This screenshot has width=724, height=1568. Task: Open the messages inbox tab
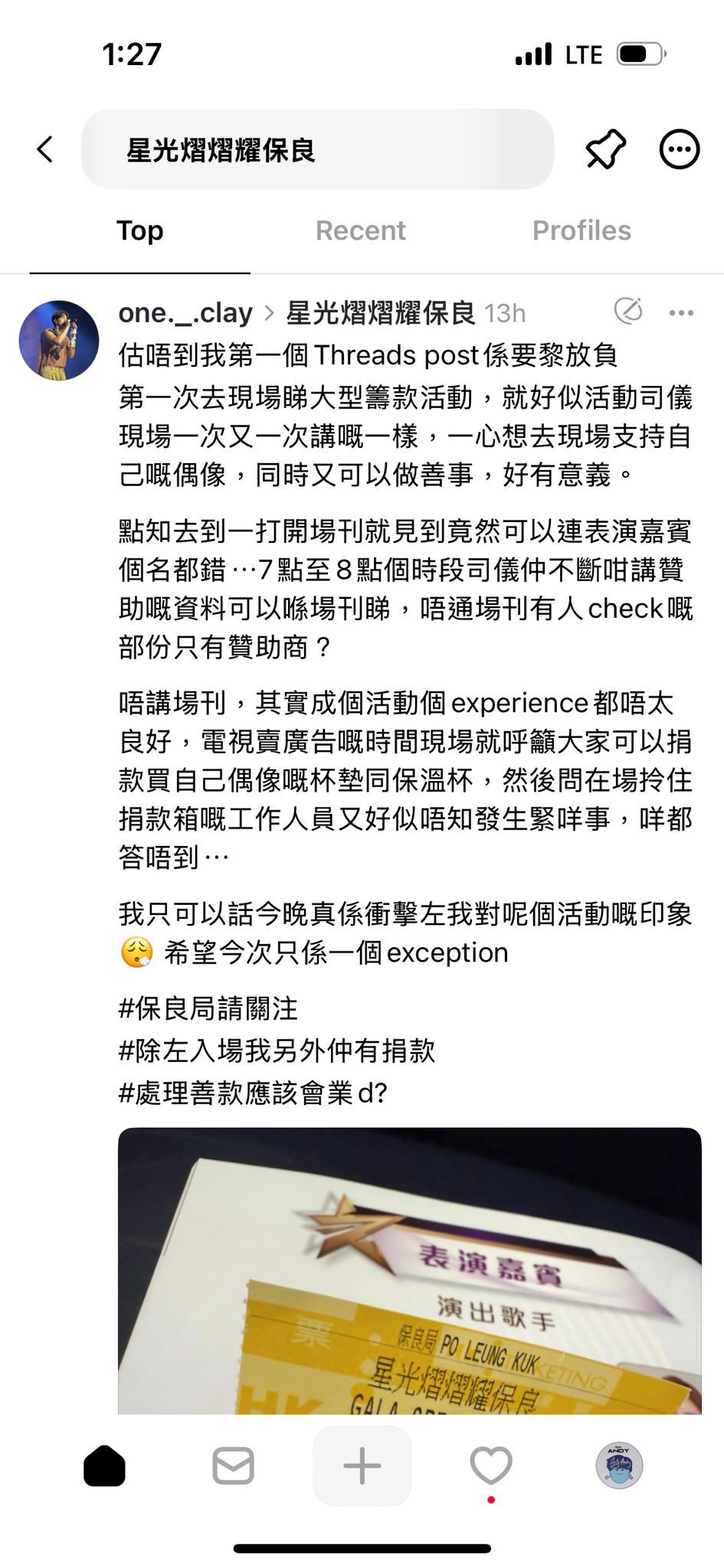(233, 1466)
